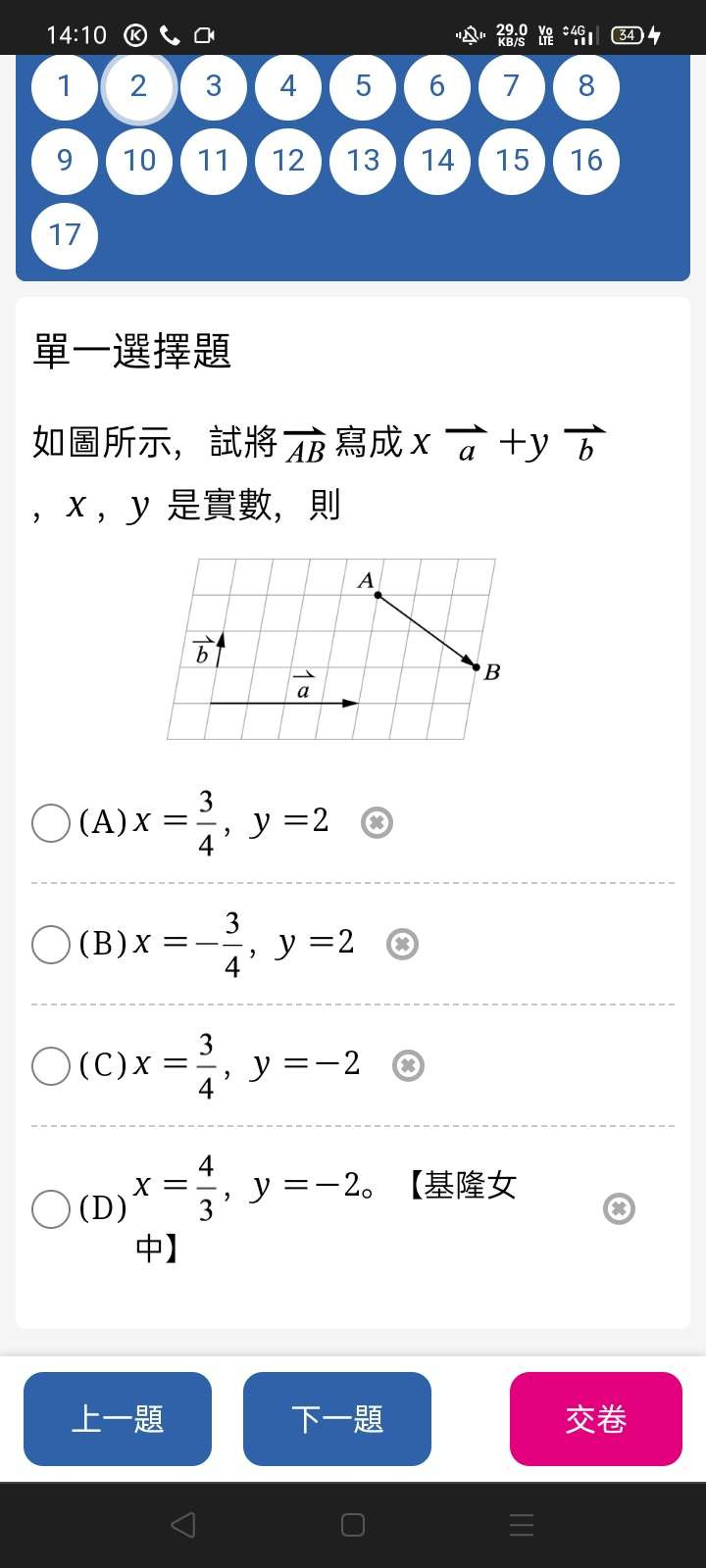Select answer option (B)

click(x=51, y=945)
